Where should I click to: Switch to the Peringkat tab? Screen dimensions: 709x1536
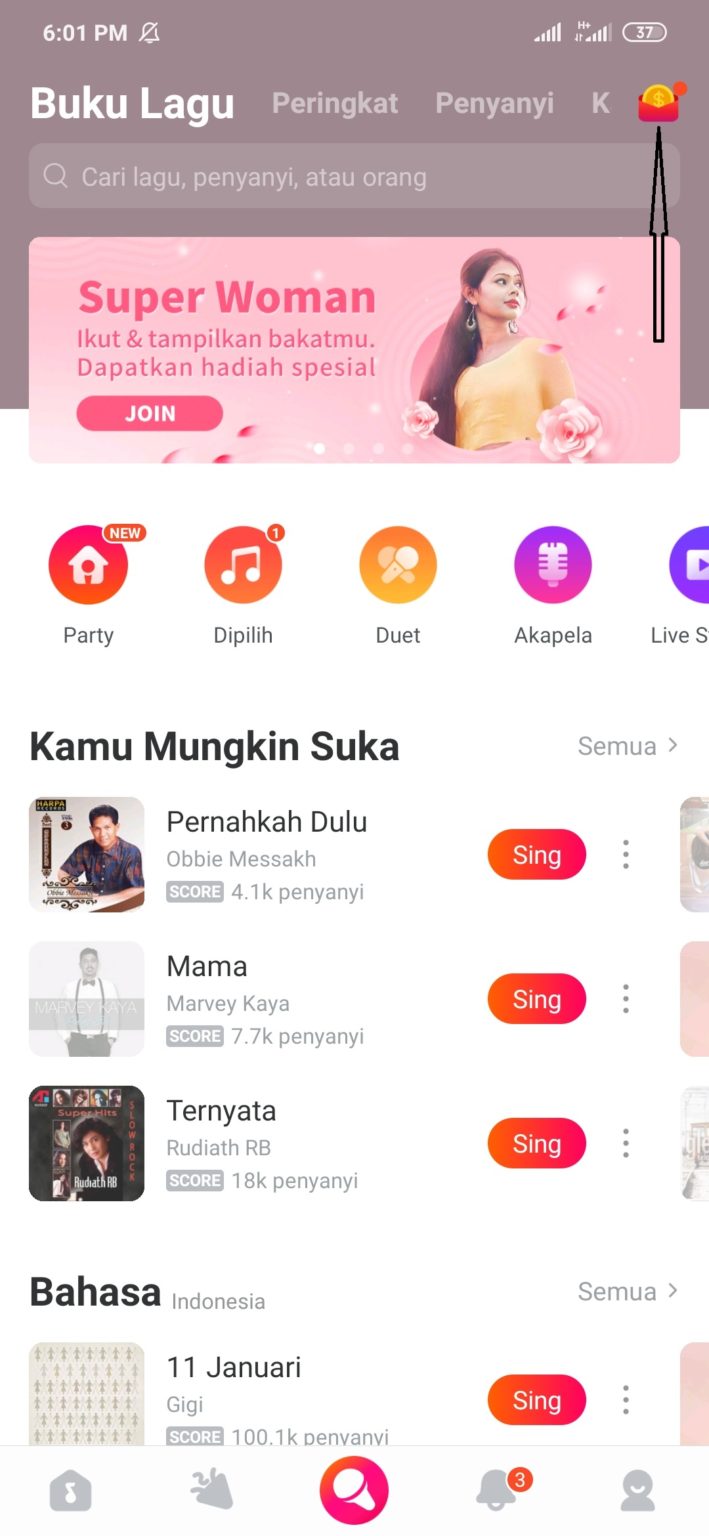click(x=335, y=104)
